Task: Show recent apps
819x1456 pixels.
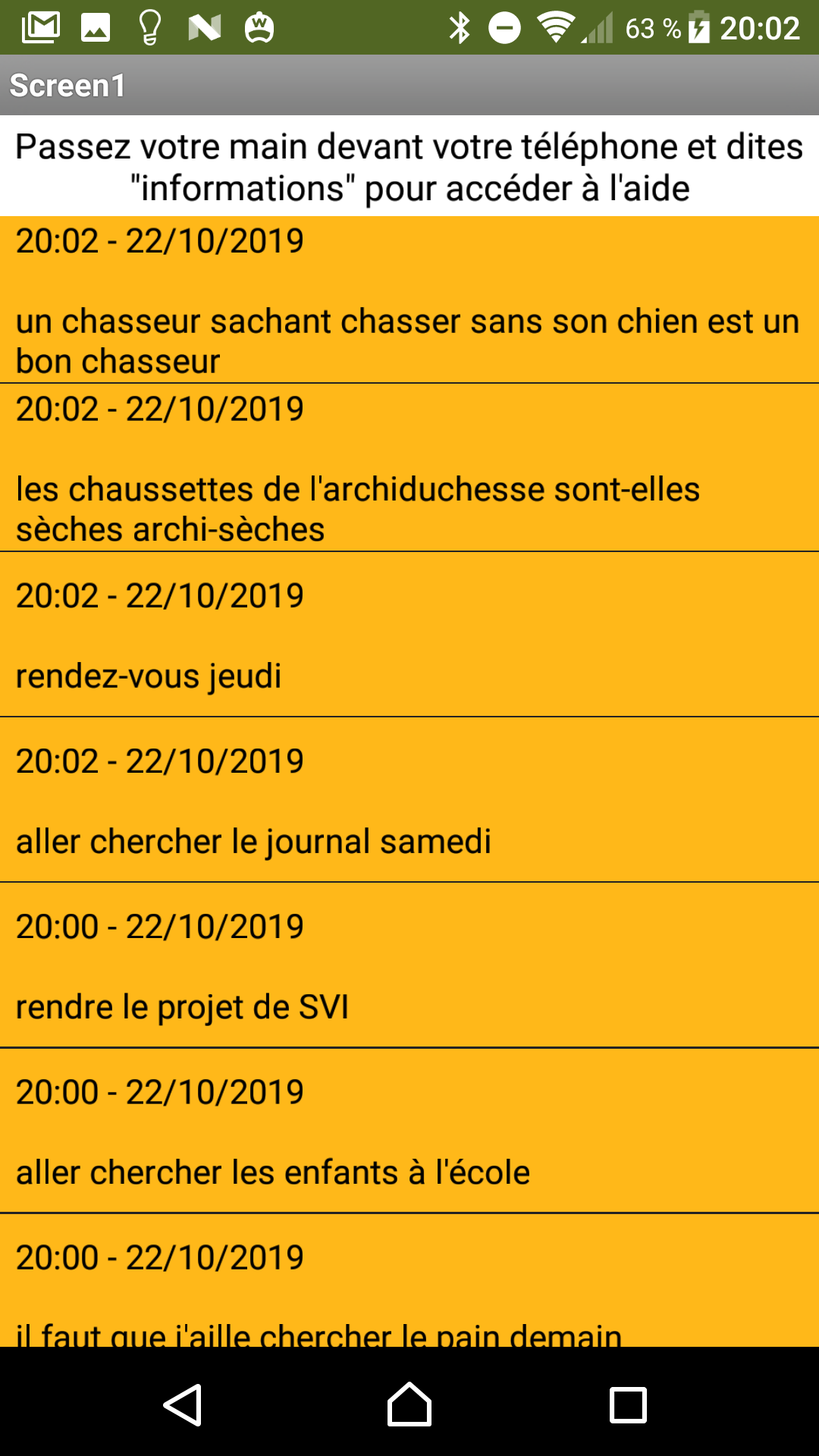Action: (628, 1405)
